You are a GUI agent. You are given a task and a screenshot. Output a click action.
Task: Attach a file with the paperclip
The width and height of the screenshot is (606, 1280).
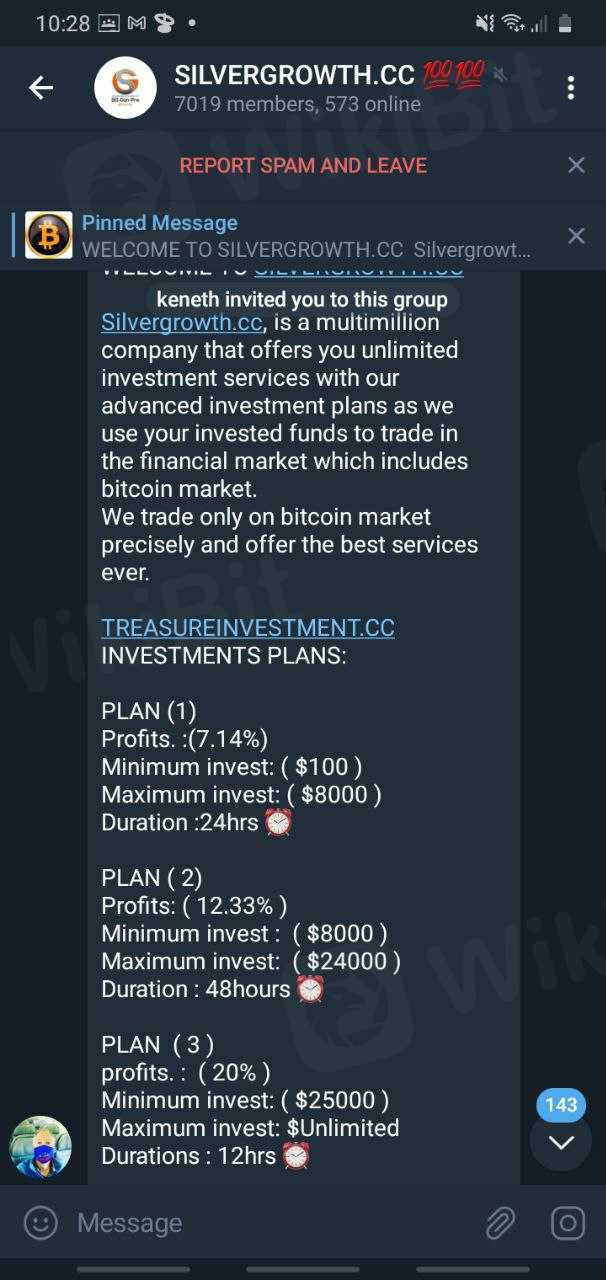[500, 1222]
